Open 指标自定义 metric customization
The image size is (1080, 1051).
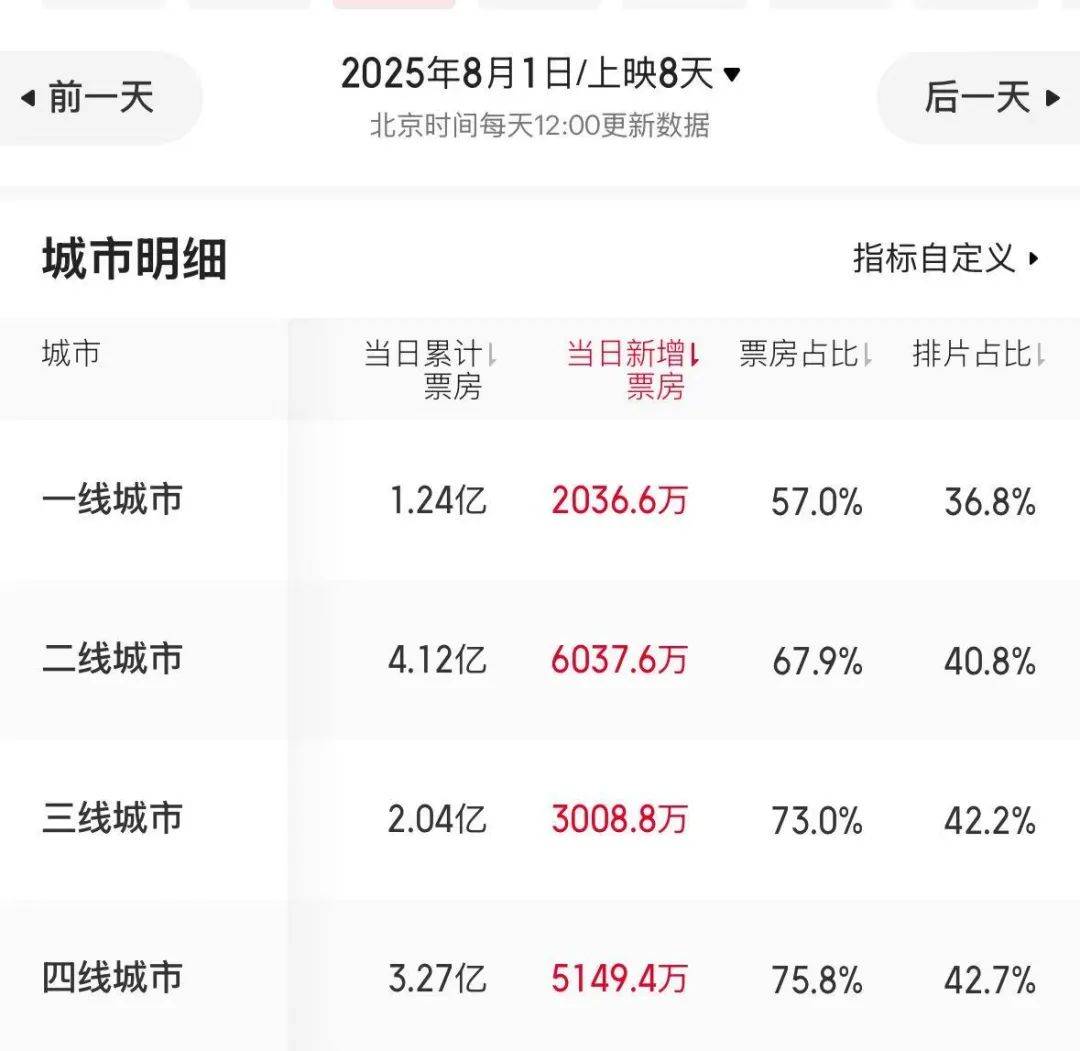pyautogui.click(x=945, y=259)
